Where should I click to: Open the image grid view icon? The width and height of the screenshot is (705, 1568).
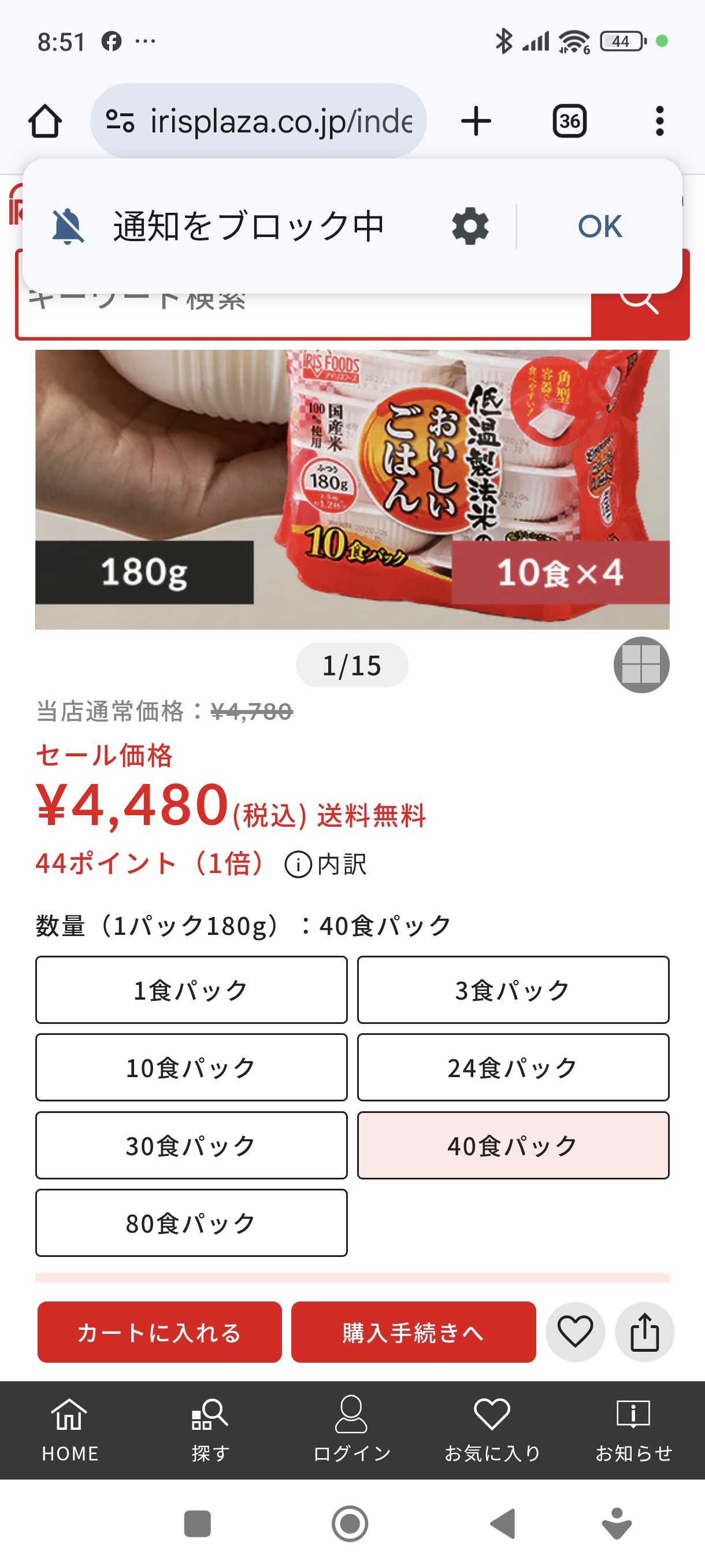(641, 665)
